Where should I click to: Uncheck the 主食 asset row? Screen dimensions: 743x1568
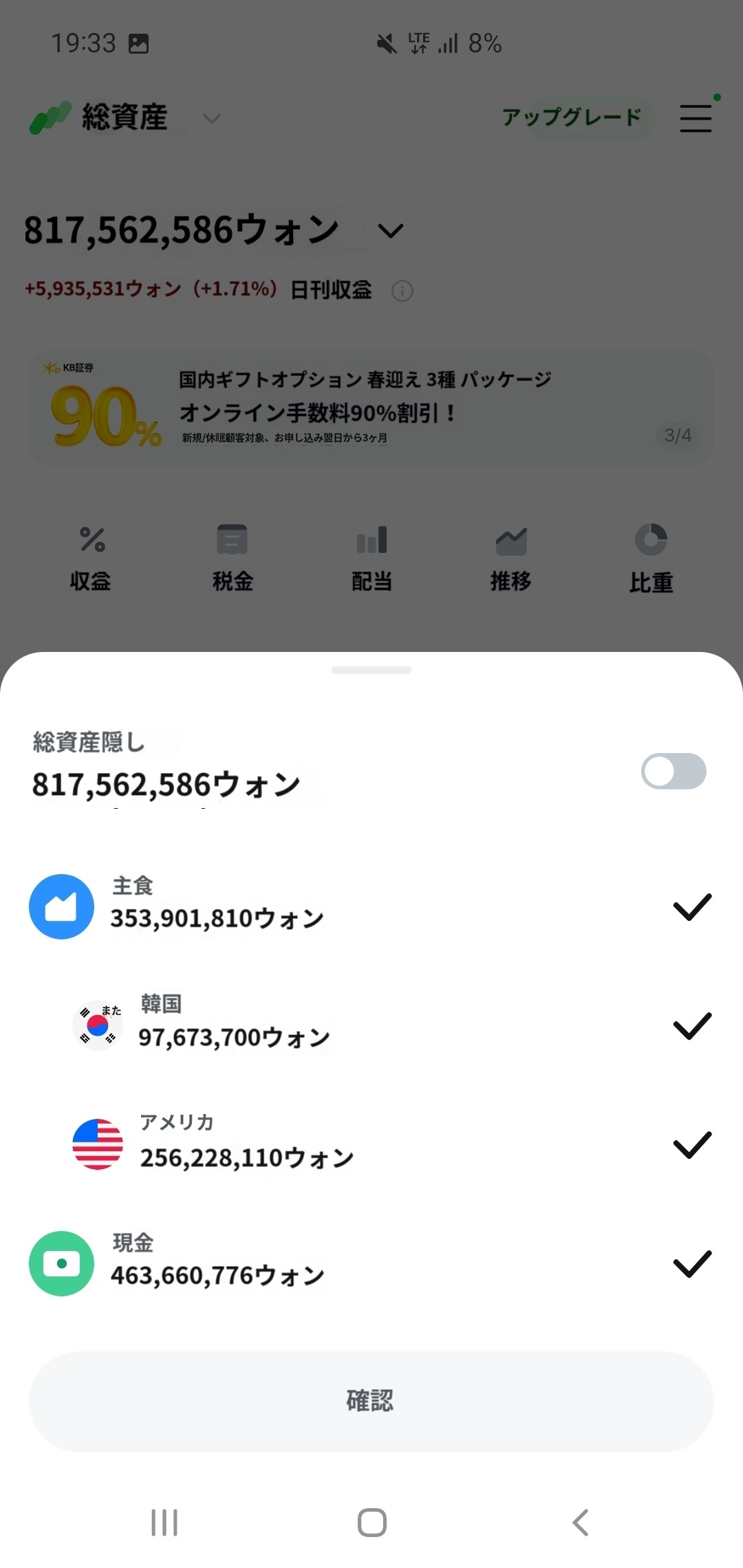point(691,907)
